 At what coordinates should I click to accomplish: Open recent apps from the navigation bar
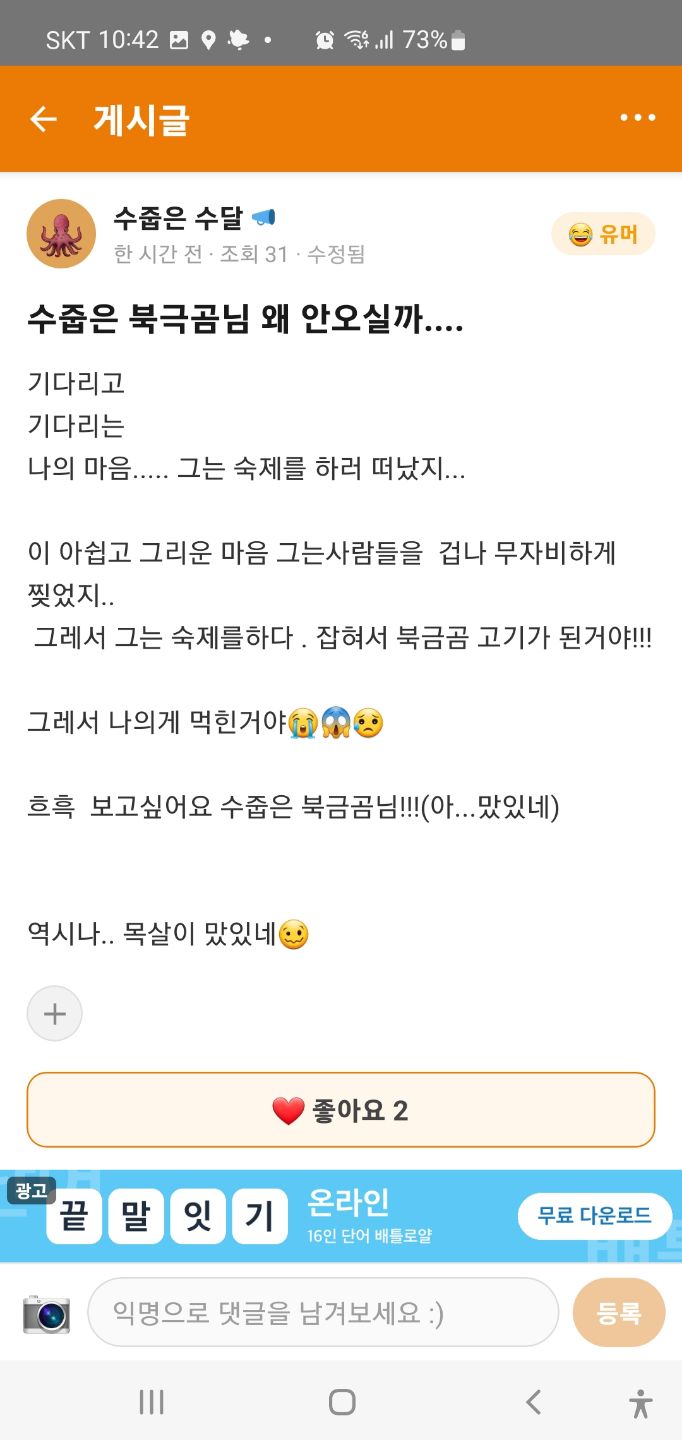pyautogui.click(x=151, y=1402)
